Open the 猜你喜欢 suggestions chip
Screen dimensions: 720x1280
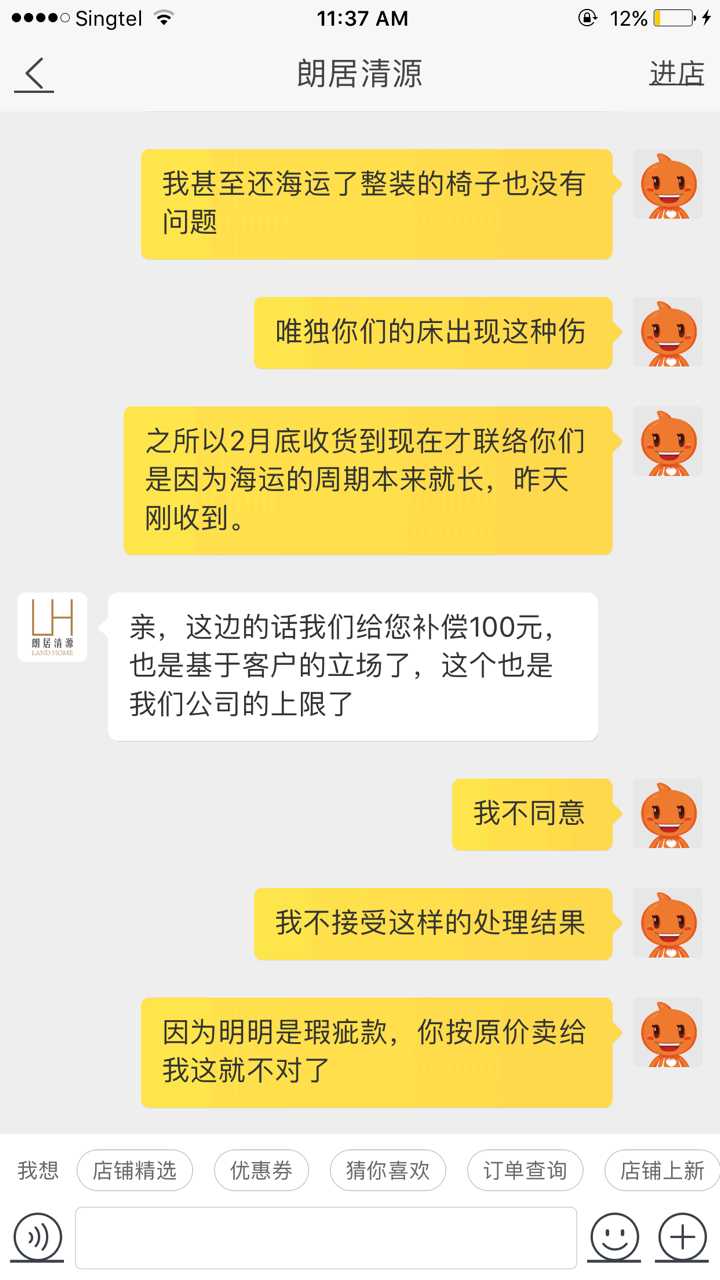(x=388, y=1170)
